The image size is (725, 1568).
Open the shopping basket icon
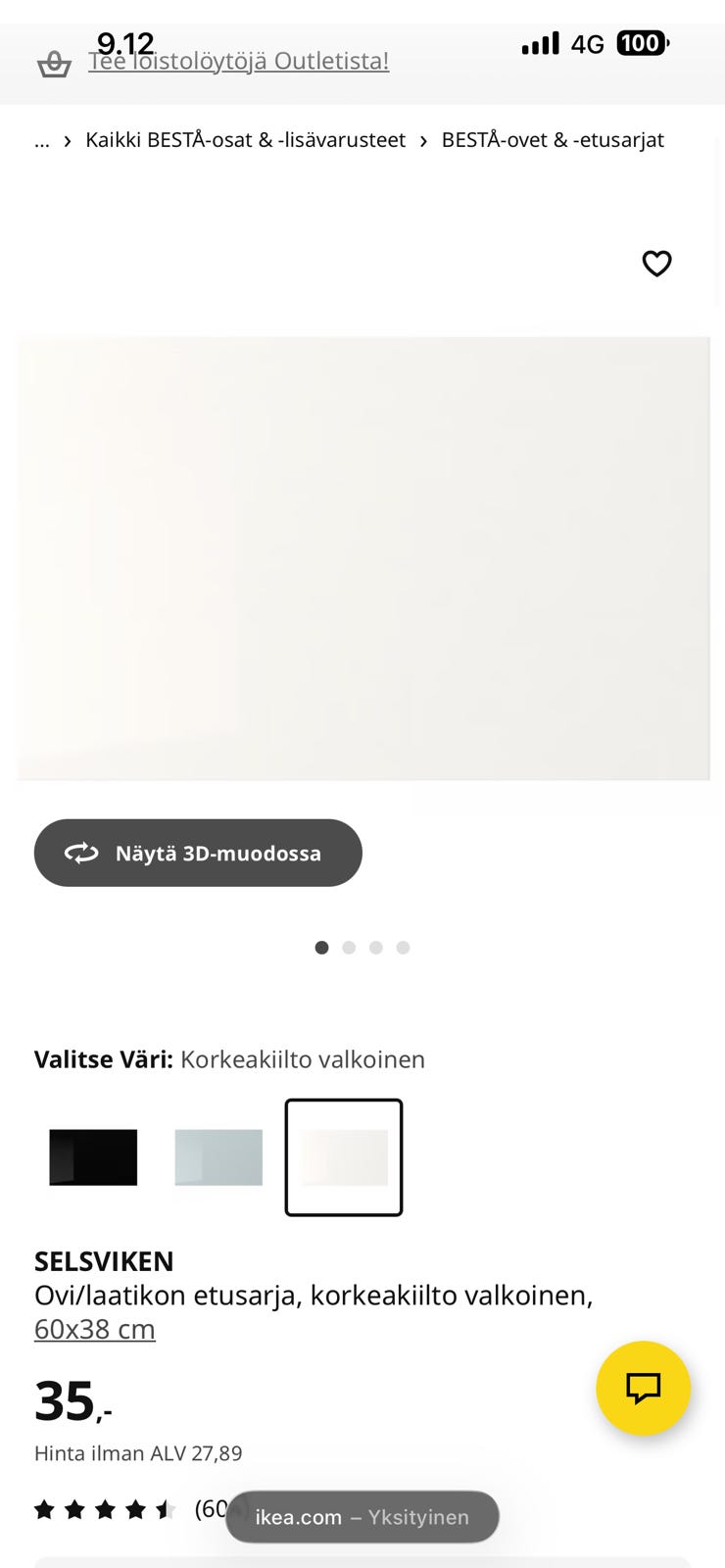point(55,63)
